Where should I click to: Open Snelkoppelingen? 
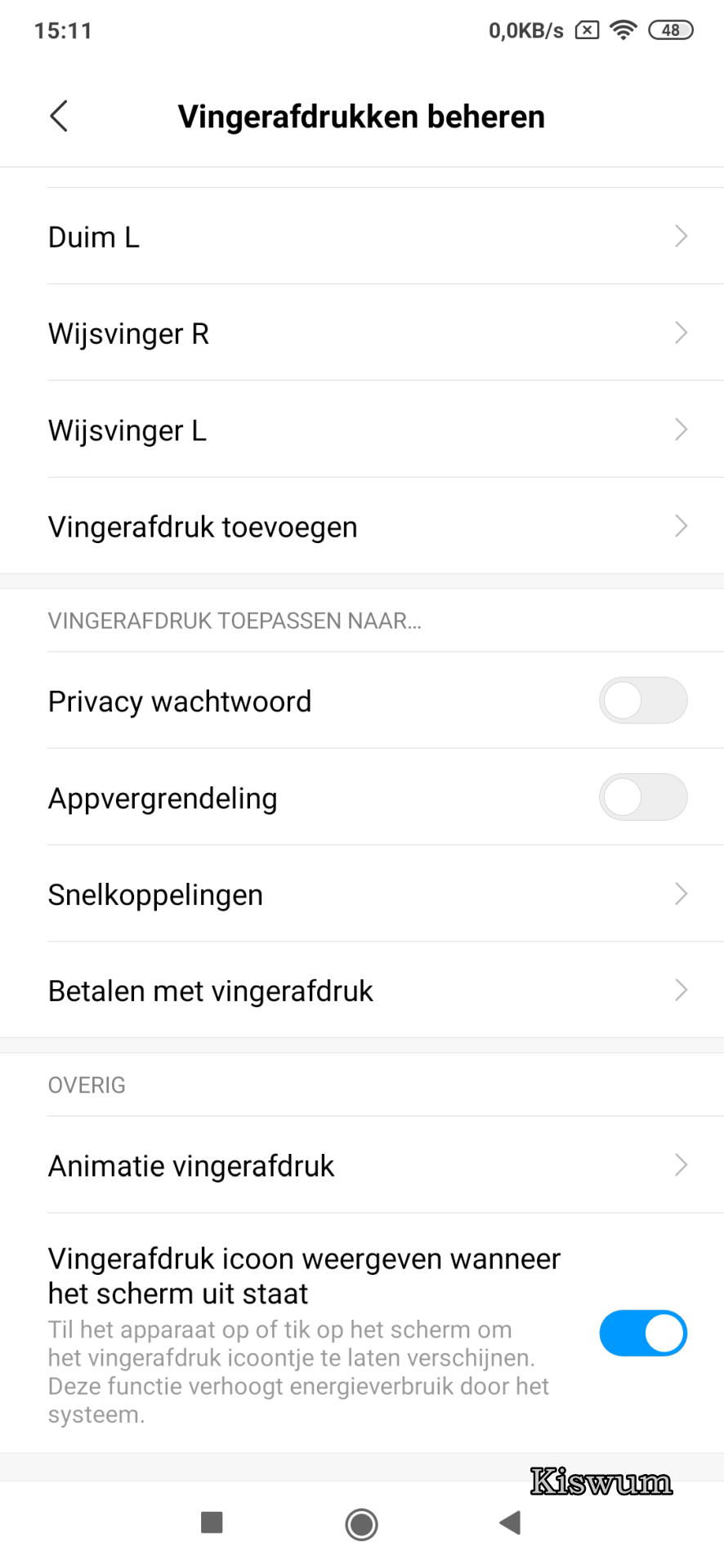(x=362, y=894)
